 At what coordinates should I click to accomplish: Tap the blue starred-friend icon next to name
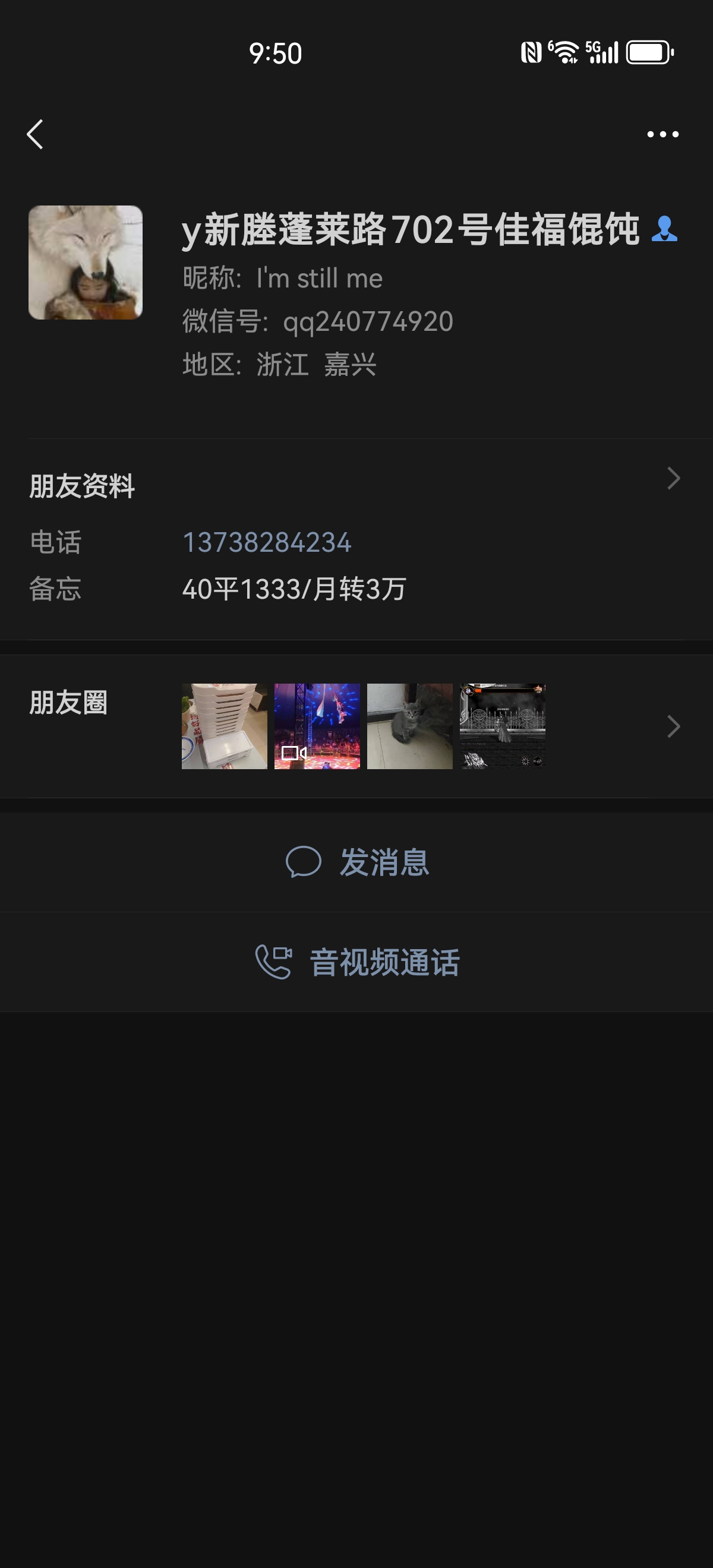tap(665, 228)
